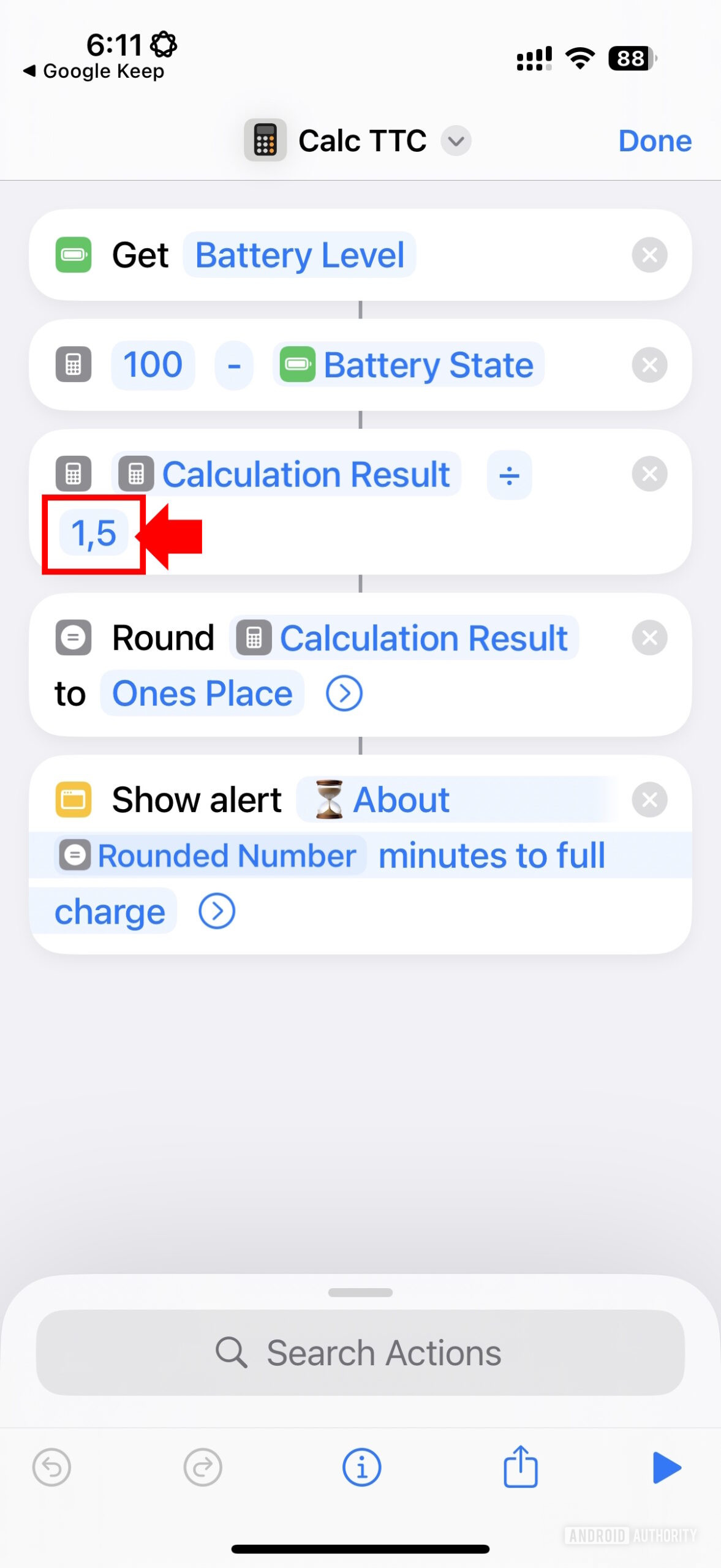
Task: Run the shortcut with play button
Action: point(666,1468)
